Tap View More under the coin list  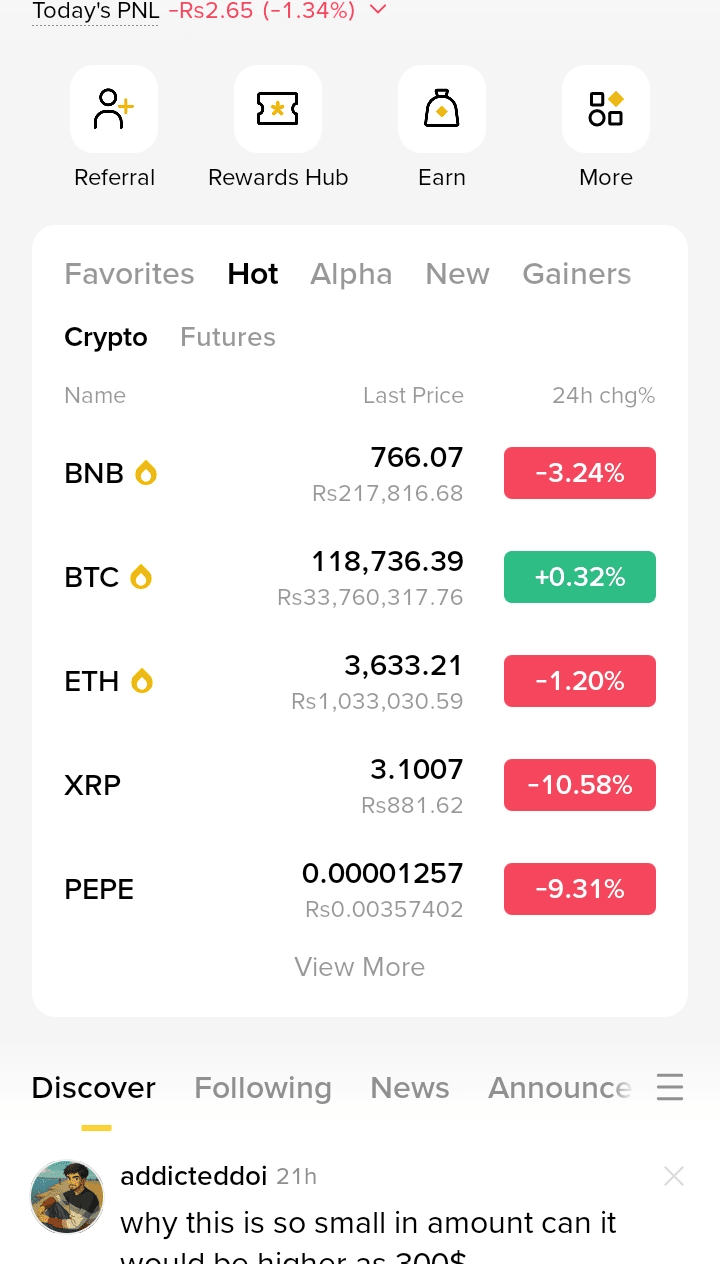point(360,967)
